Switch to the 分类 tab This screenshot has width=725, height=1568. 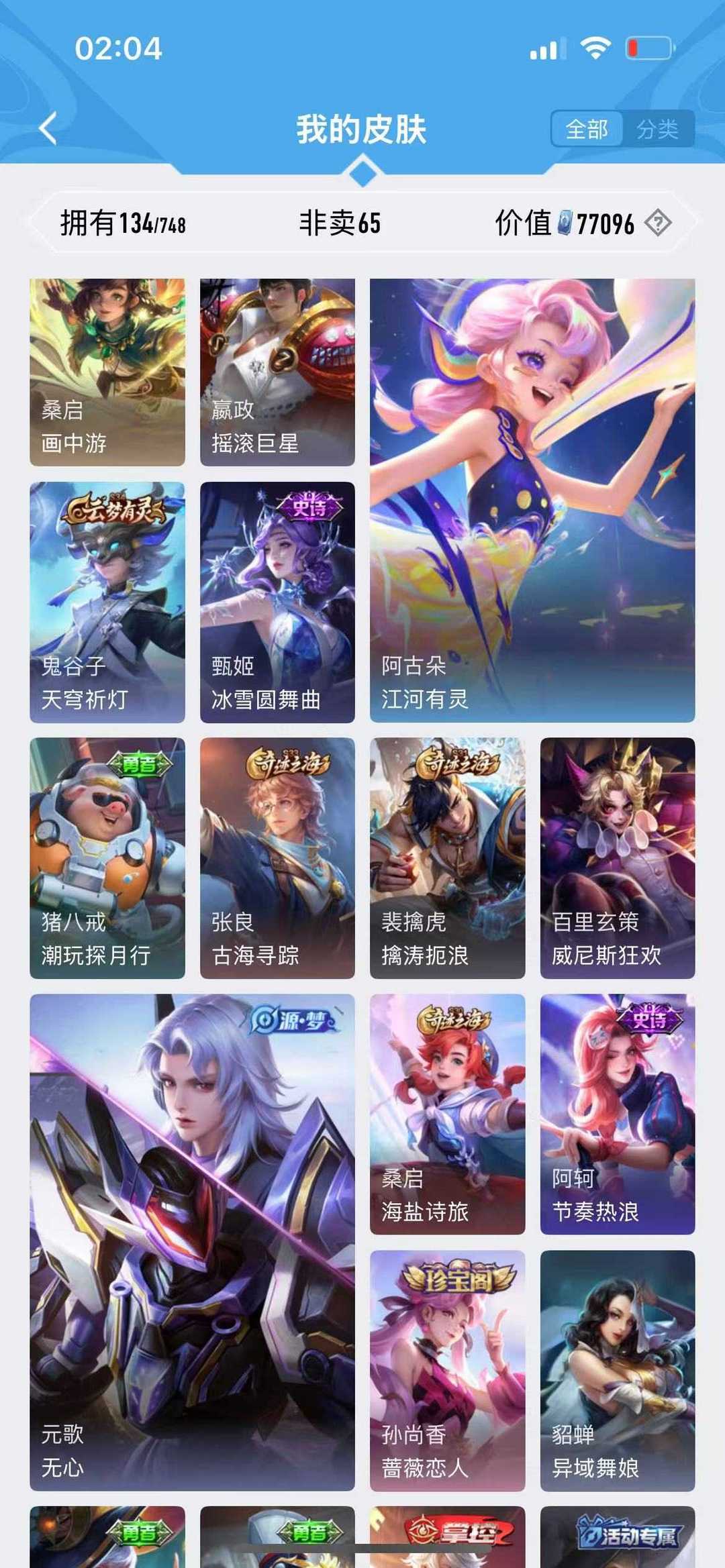657,128
